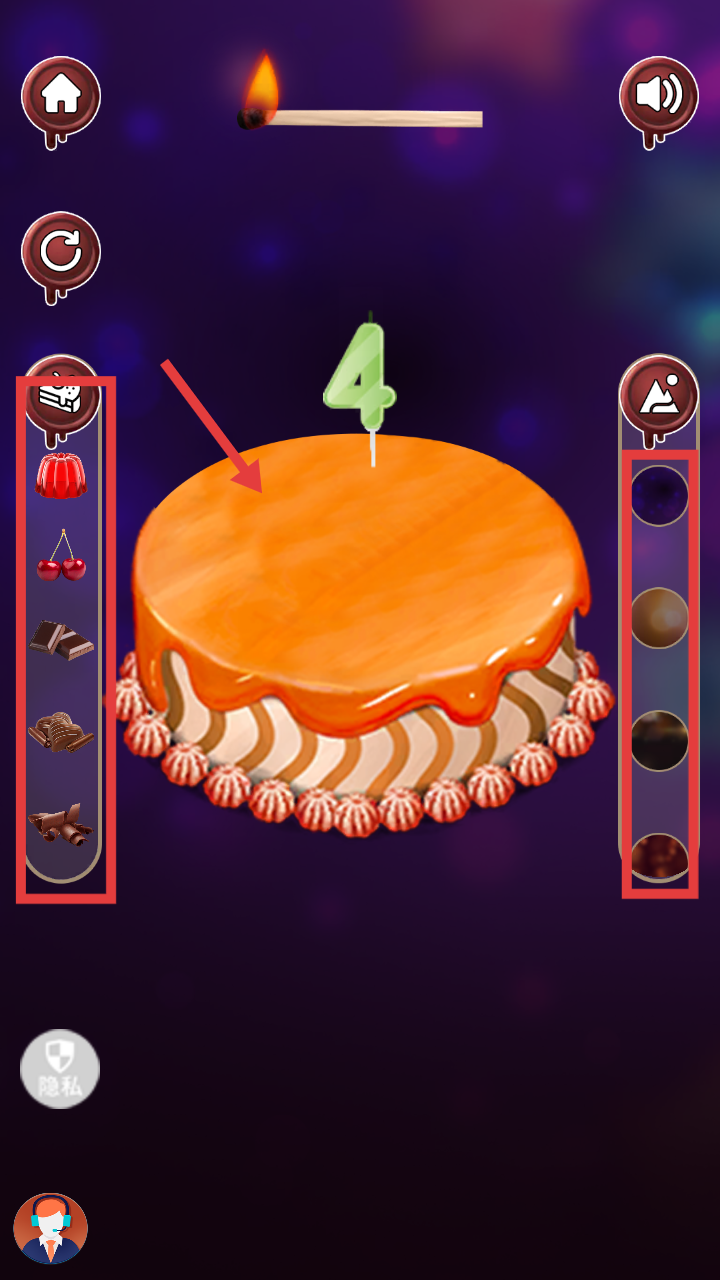Viewport: 720px width, 1280px height.
Task: Mute the sound with the speaker icon
Action: [x=658, y=96]
